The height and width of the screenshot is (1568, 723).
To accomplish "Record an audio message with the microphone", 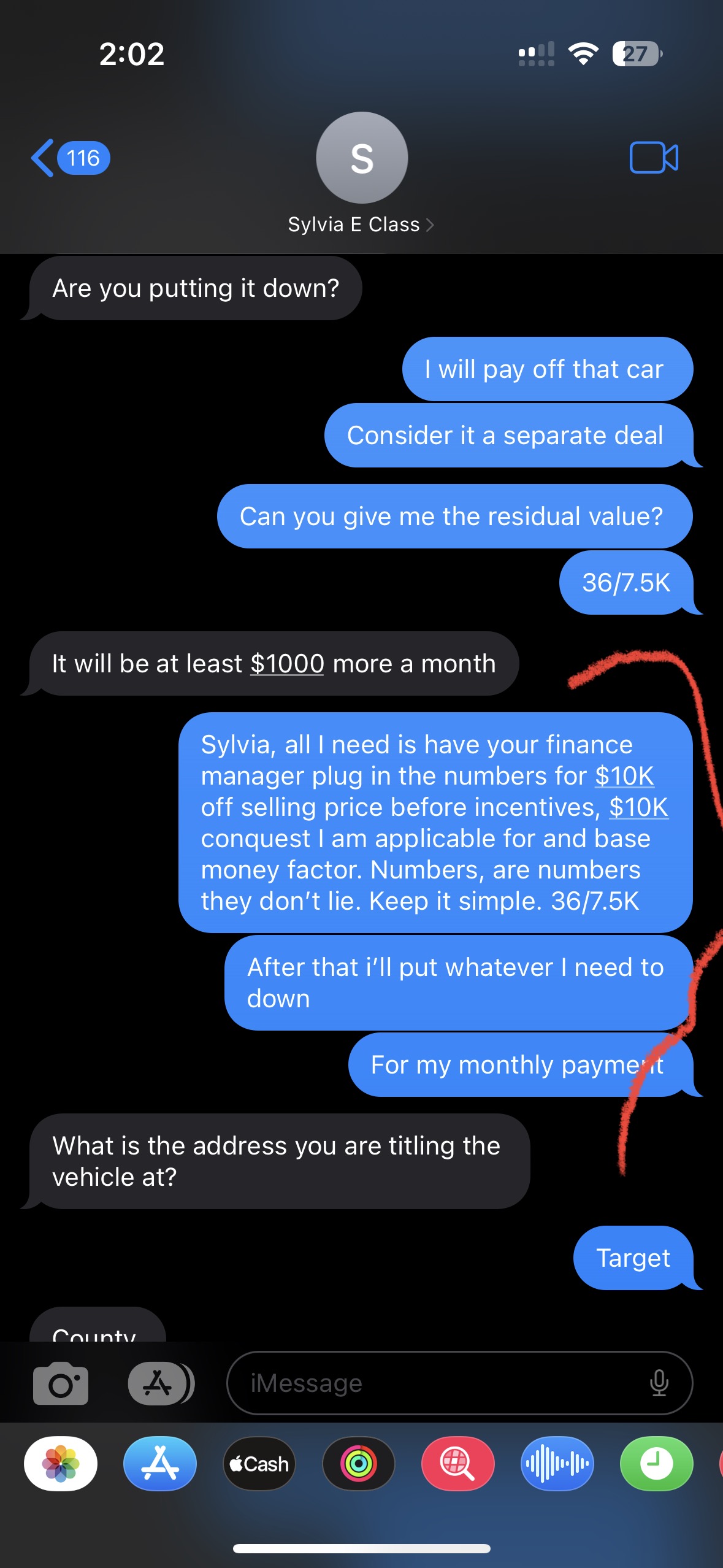I will click(x=659, y=1383).
